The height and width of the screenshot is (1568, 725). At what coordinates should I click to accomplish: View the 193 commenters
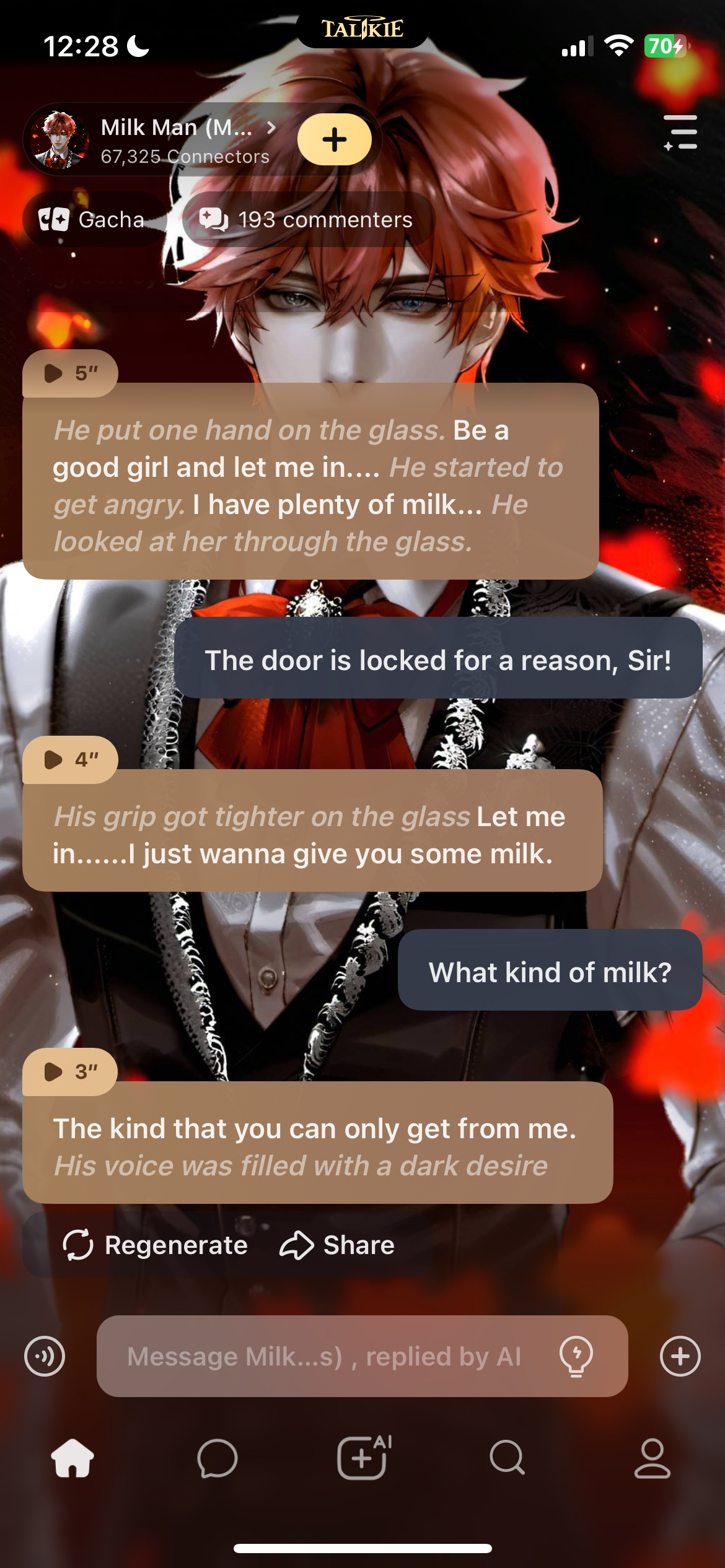pyautogui.click(x=307, y=220)
